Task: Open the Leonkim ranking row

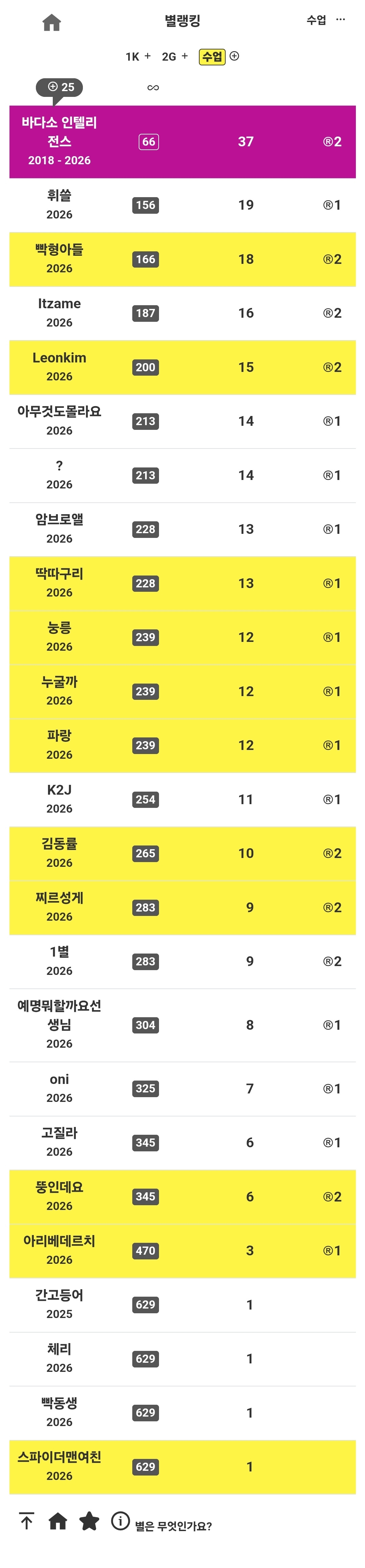Action: coord(183,367)
